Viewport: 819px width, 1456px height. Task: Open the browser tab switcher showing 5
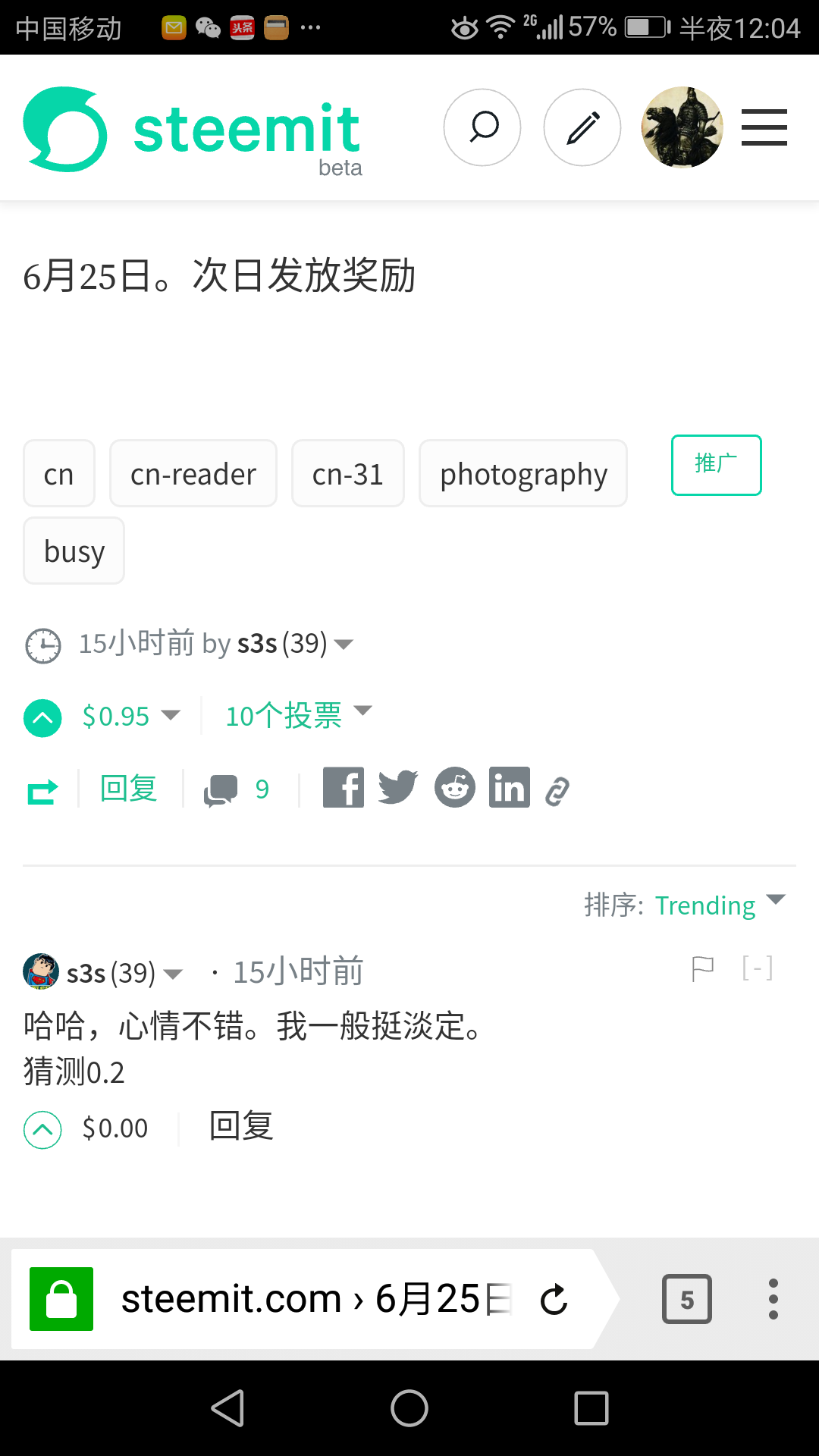pyautogui.click(x=686, y=1299)
